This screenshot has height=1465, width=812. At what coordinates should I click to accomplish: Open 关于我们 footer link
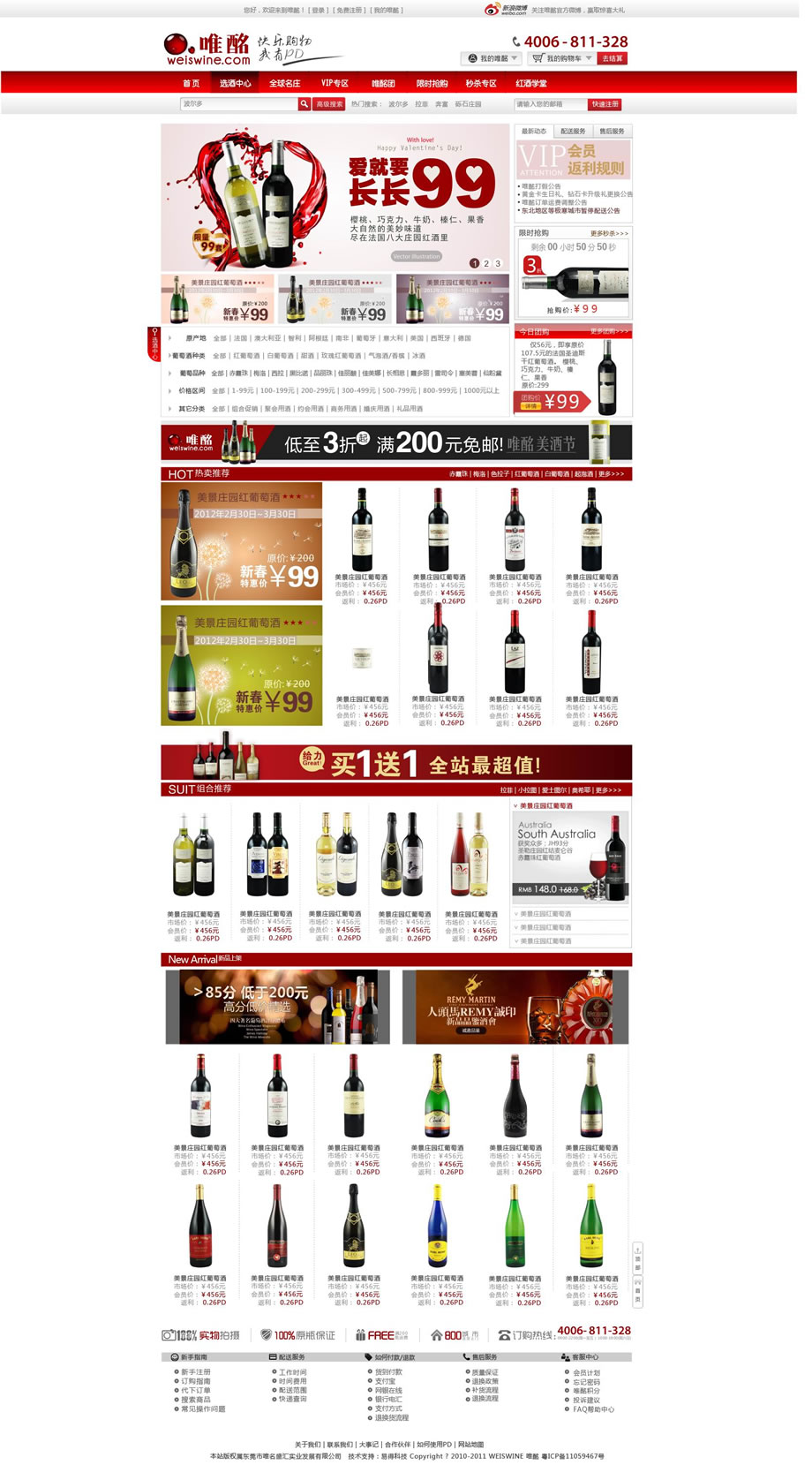click(308, 1445)
